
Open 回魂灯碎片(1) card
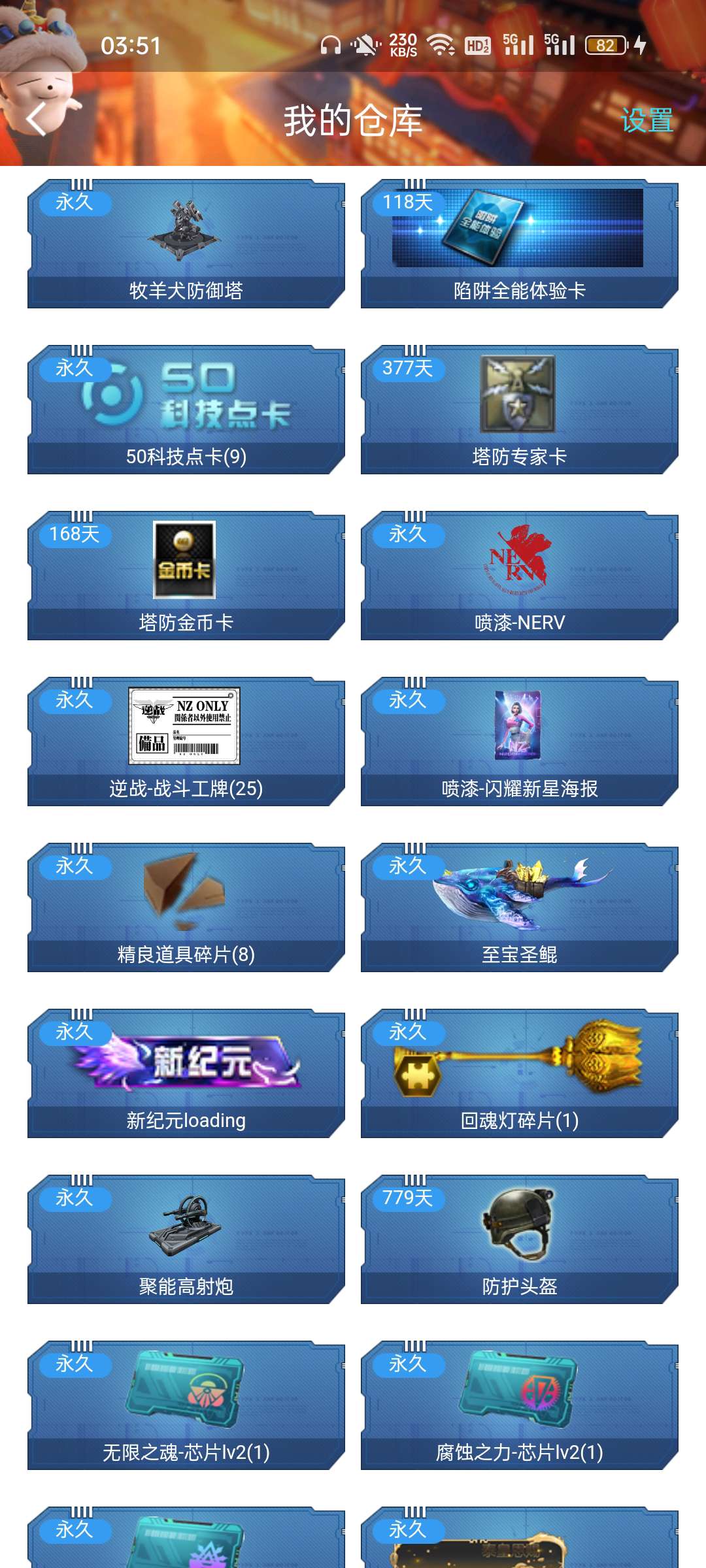point(519,1073)
